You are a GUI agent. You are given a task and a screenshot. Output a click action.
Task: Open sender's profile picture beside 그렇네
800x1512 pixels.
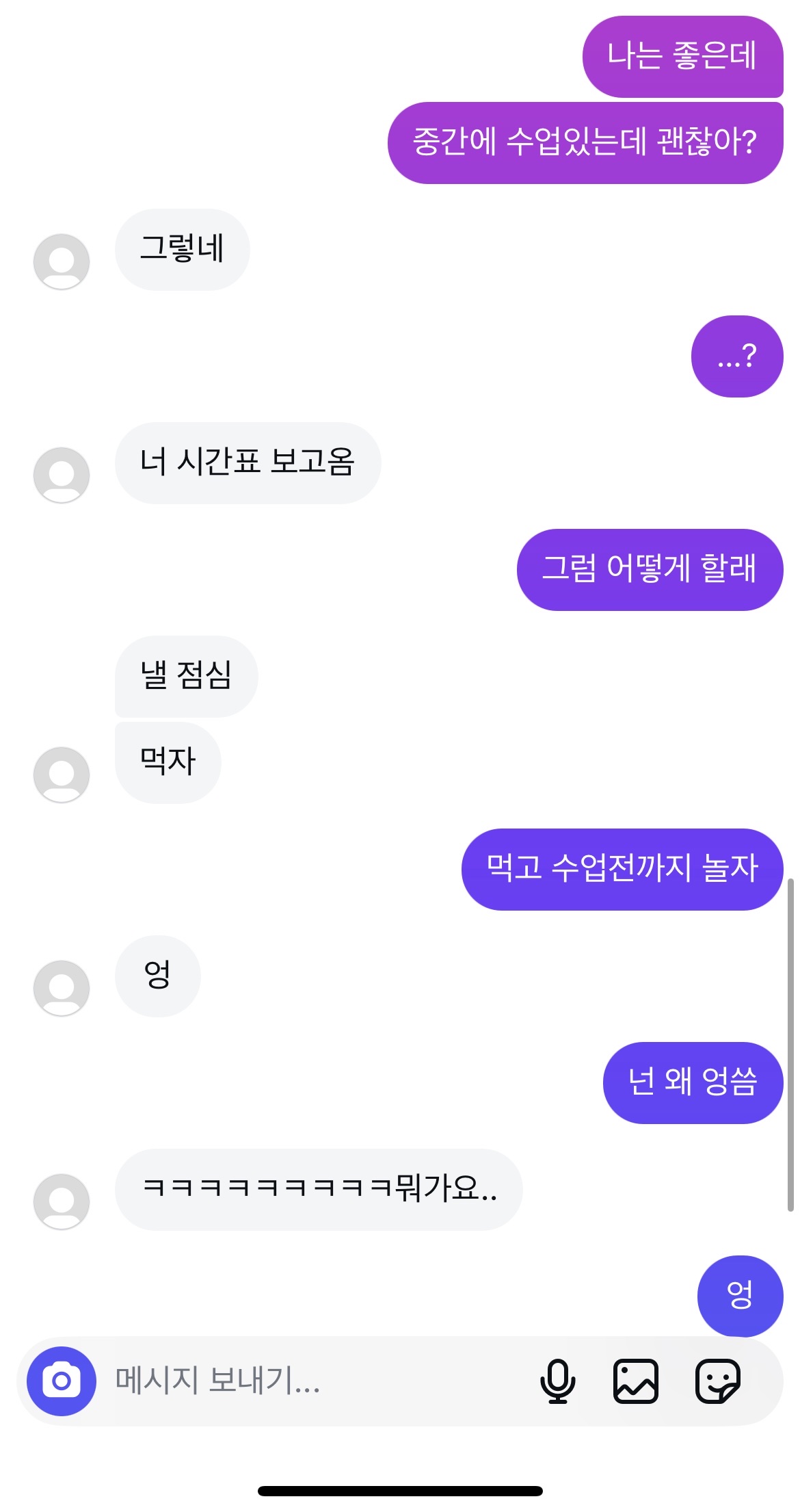pyautogui.click(x=62, y=261)
